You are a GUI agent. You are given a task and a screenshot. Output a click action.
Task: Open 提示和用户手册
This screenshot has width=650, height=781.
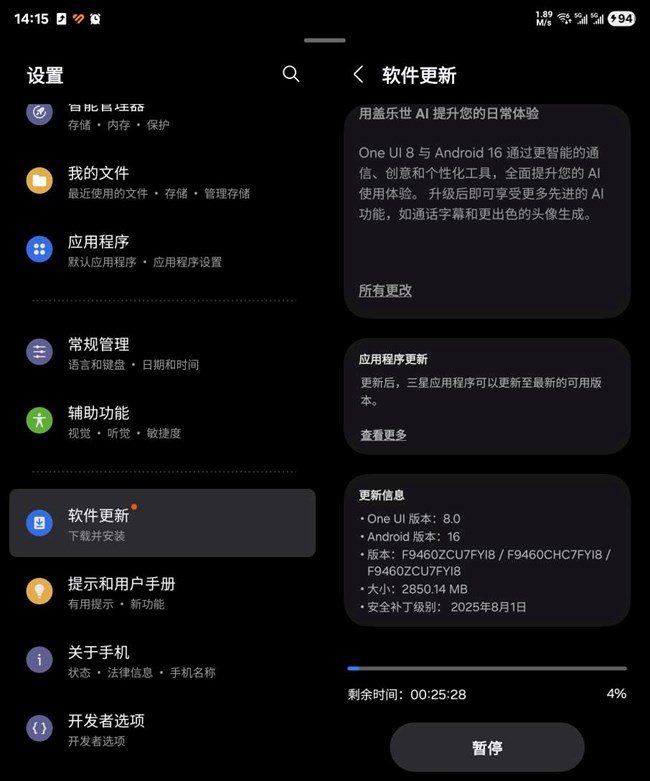pyautogui.click(x=160, y=593)
